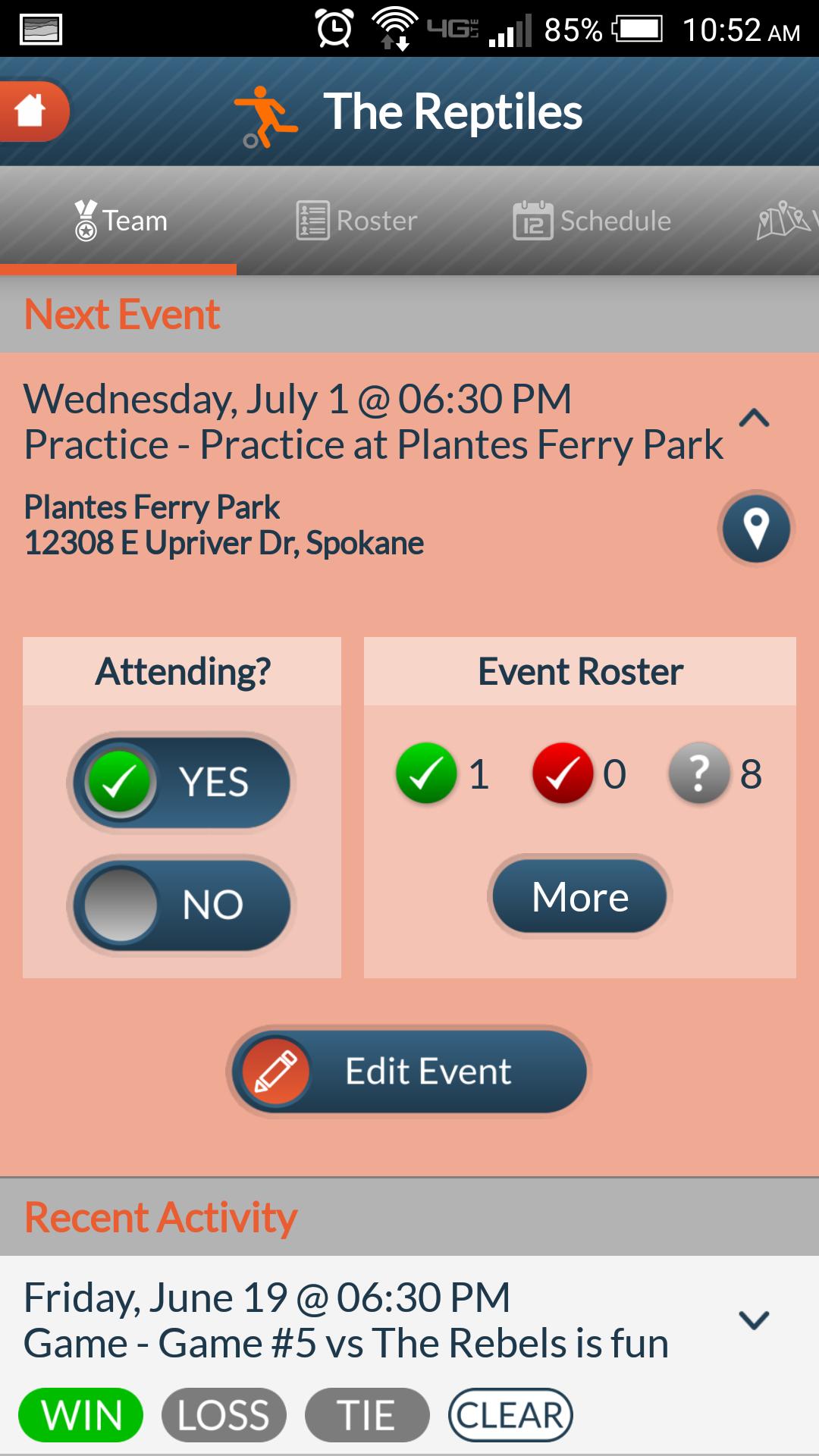Tap More to view event roster

(x=580, y=896)
